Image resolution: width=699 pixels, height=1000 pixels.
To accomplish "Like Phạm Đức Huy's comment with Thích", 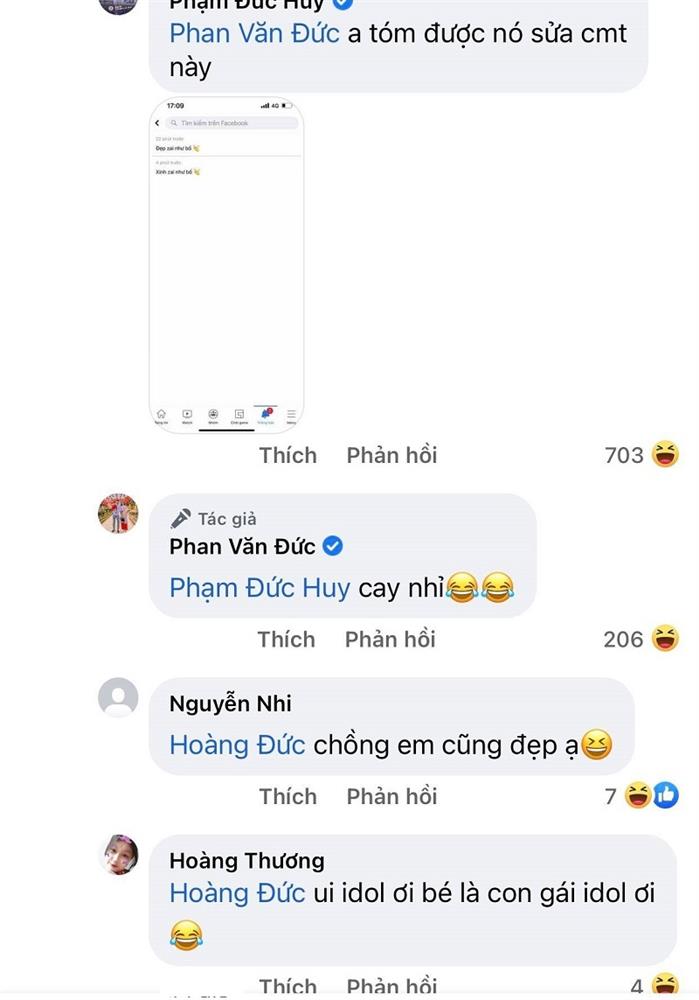I will pos(288,456).
